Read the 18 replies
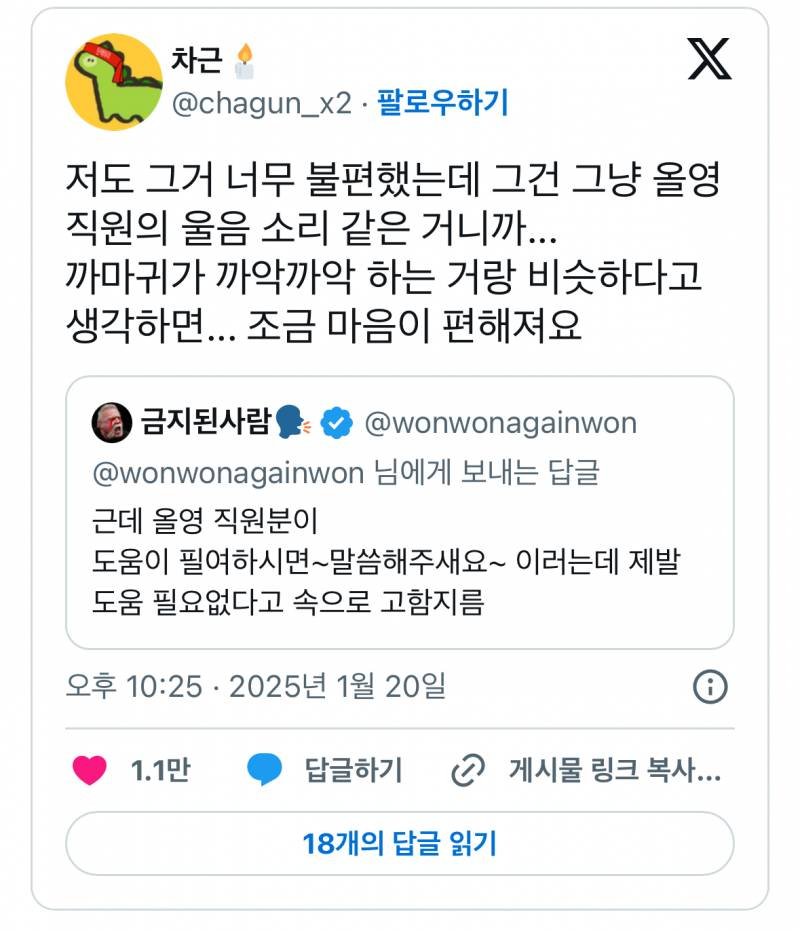Viewport: 800px width, 931px height. coord(400,844)
